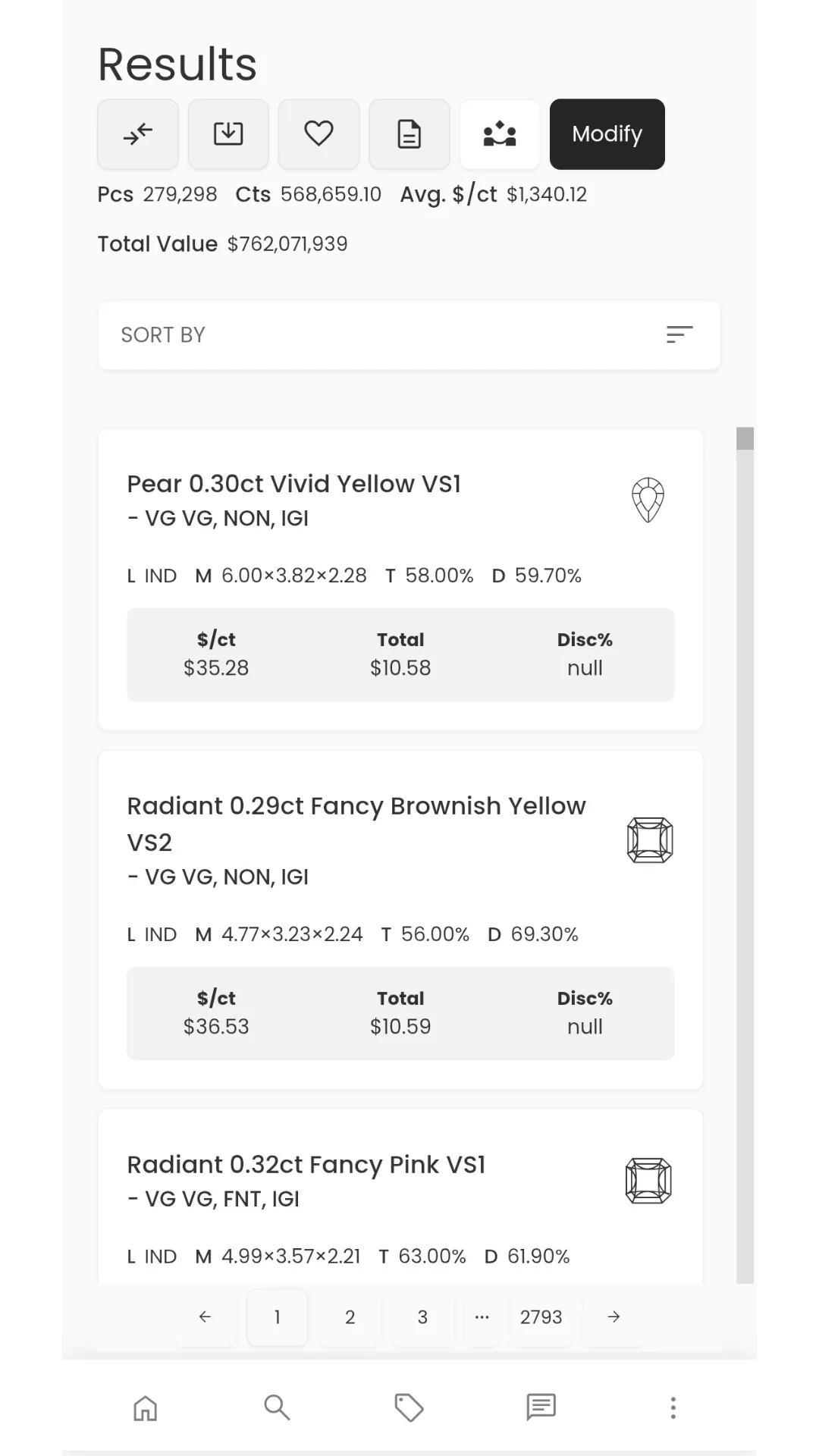The height and width of the screenshot is (1456, 819).
Task: View Radiant 0.29ct Fancy Brownish Yellow card
Action: point(356,806)
